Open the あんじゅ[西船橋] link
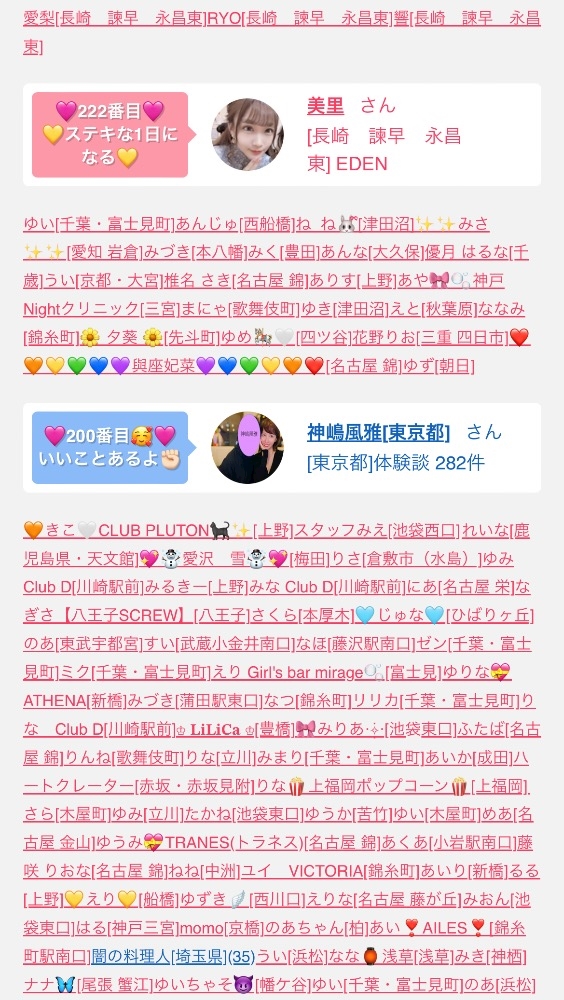564x1000 pixels. click(235, 224)
